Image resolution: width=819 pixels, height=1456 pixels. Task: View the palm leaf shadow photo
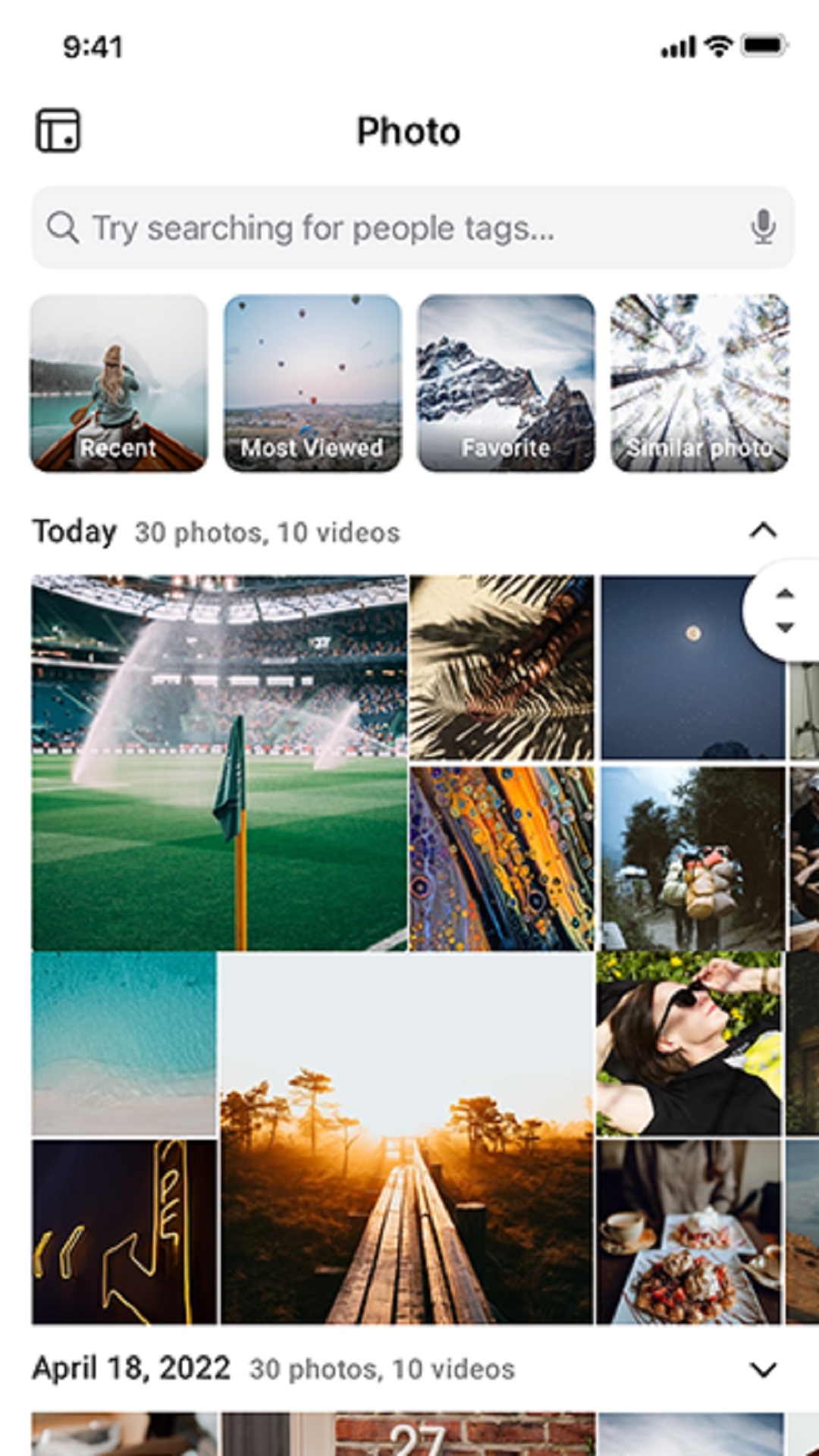point(501,667)
